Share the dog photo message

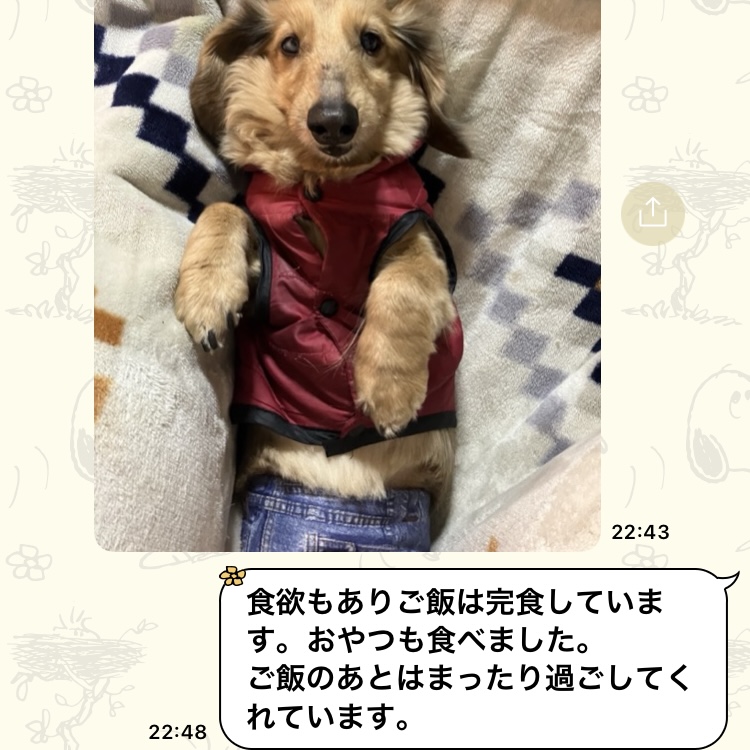click(652, 213)
